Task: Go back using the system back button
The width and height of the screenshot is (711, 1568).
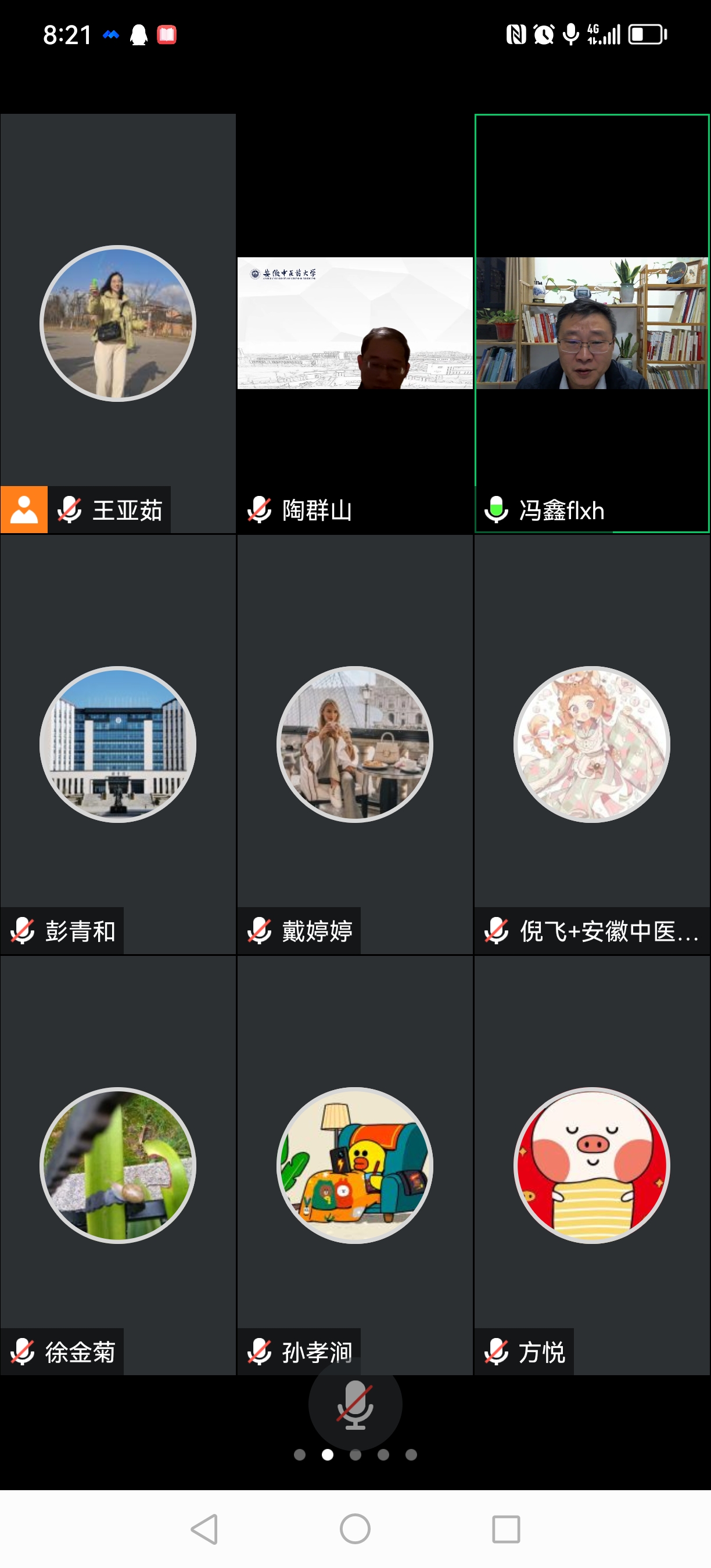Action: click(x=204, y=1529)
